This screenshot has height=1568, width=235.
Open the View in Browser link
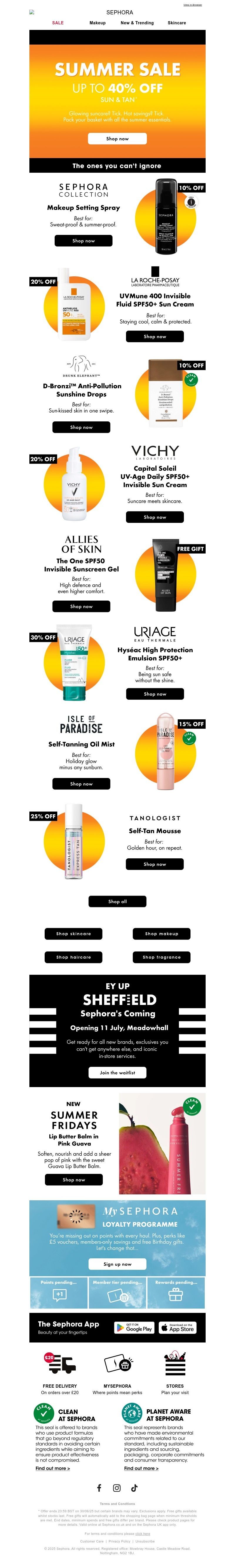pyautogui.click(x=192, y=5)
